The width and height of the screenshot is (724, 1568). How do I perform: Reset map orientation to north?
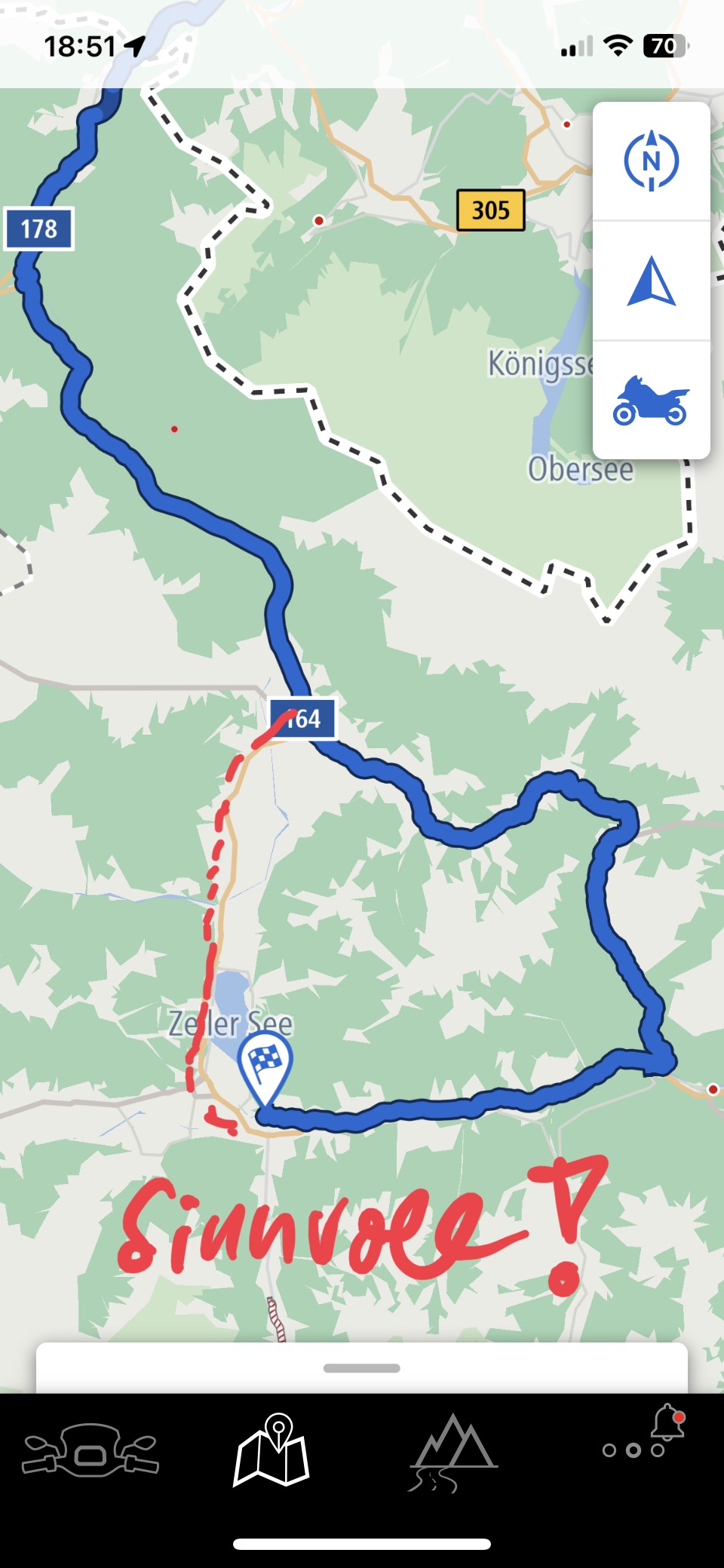(x=652, y=161)
